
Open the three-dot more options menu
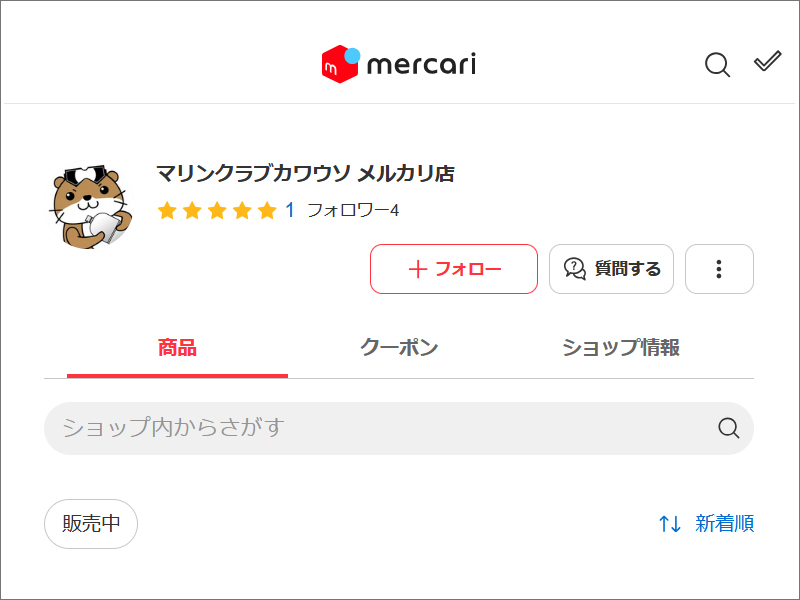tap(719, 269)
